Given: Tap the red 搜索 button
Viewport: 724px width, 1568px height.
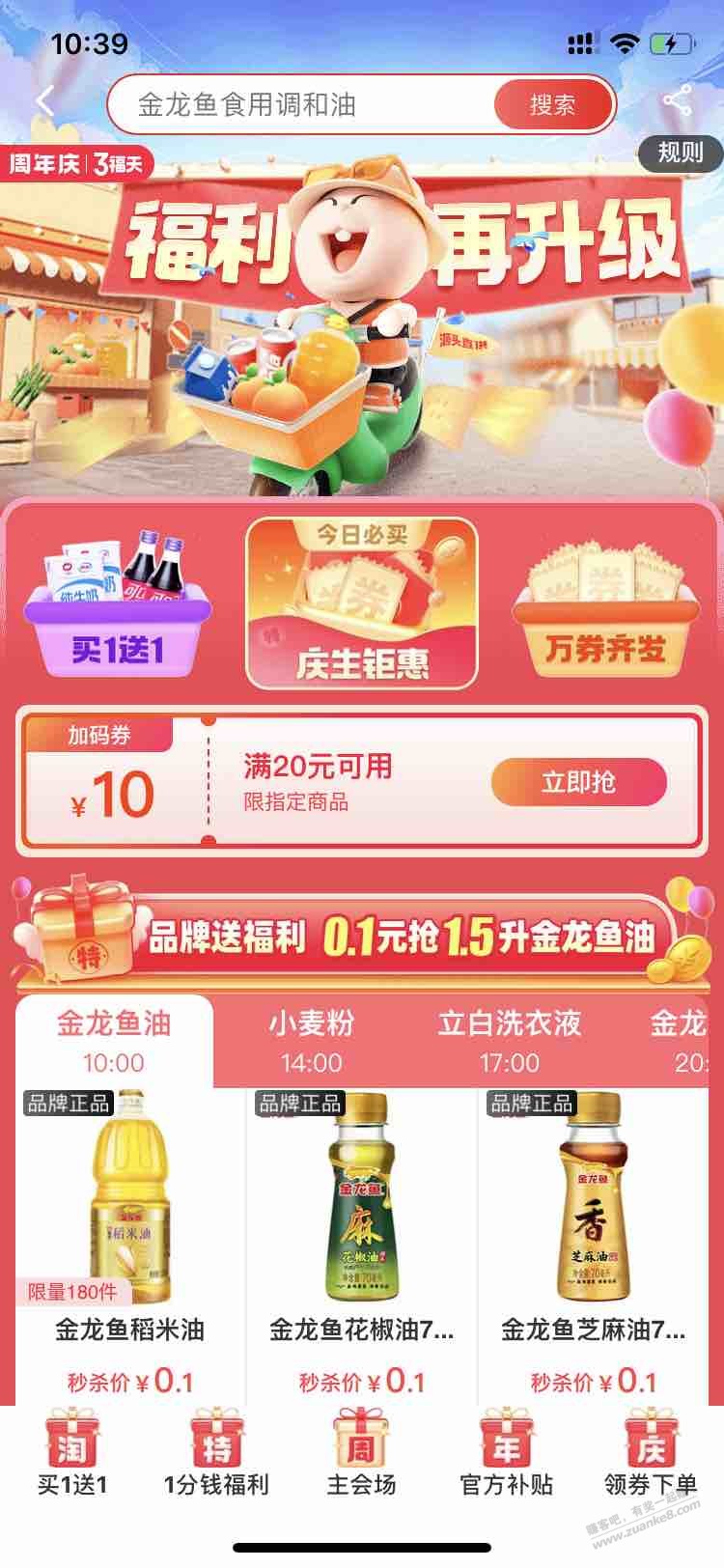Looking at the screenshot, I should tap(553, 104).
